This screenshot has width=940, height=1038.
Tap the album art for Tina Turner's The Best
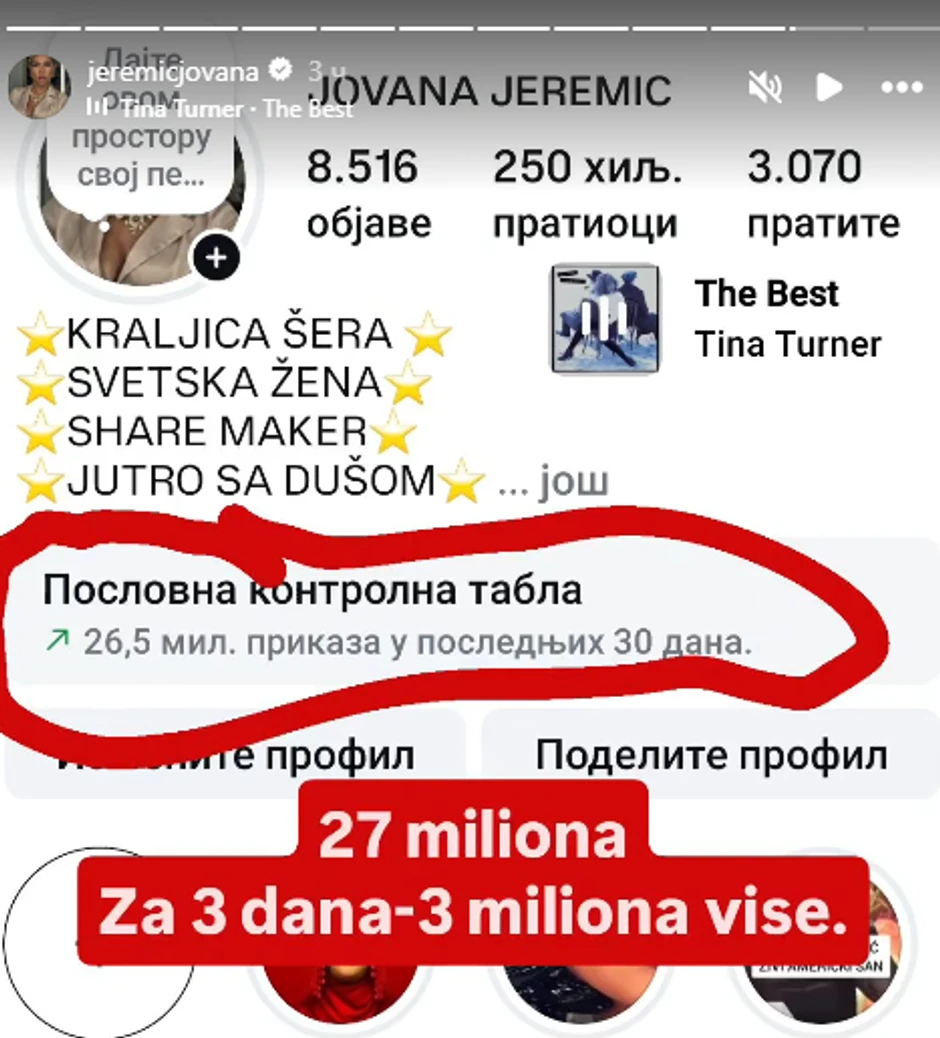tap(604, 318)
